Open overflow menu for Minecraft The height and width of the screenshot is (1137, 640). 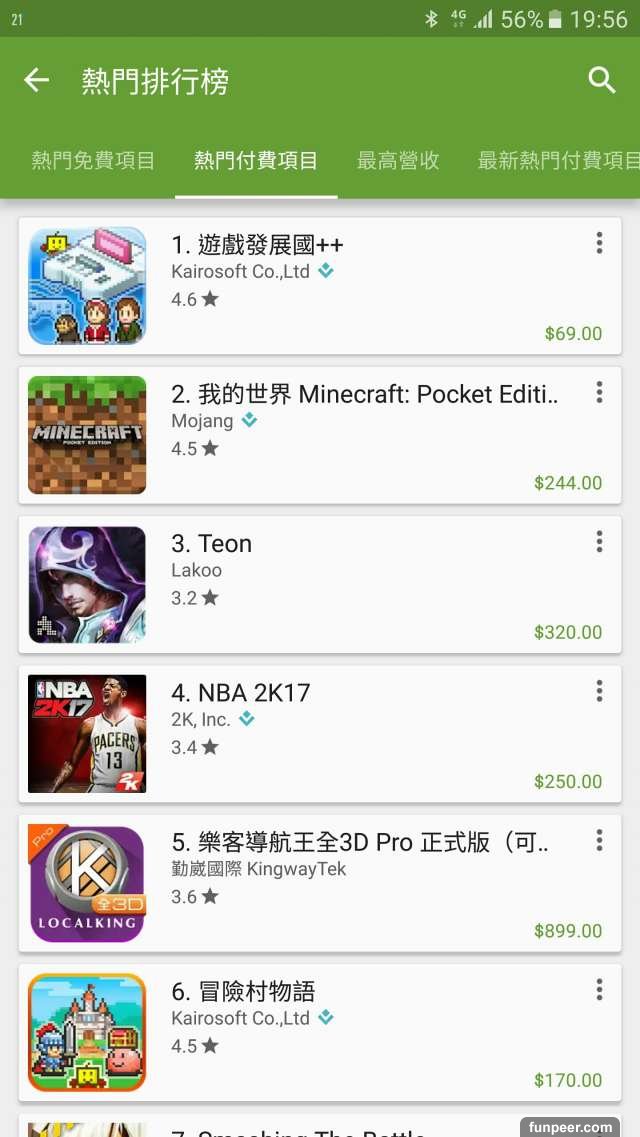pos(599,392)
